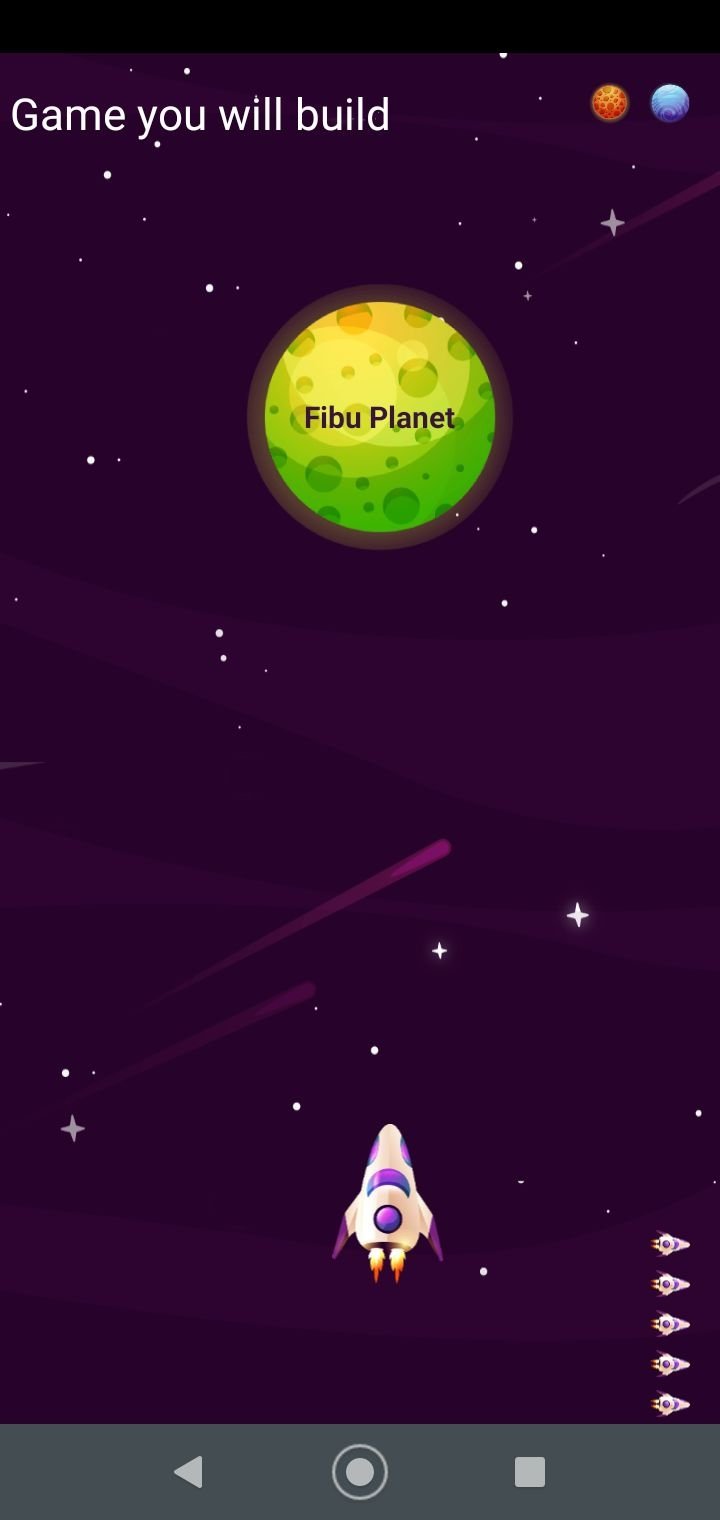This screenshot has height=1520, width=720.
Task: Open the recent apps view
Action: [x=530, y=1471]
